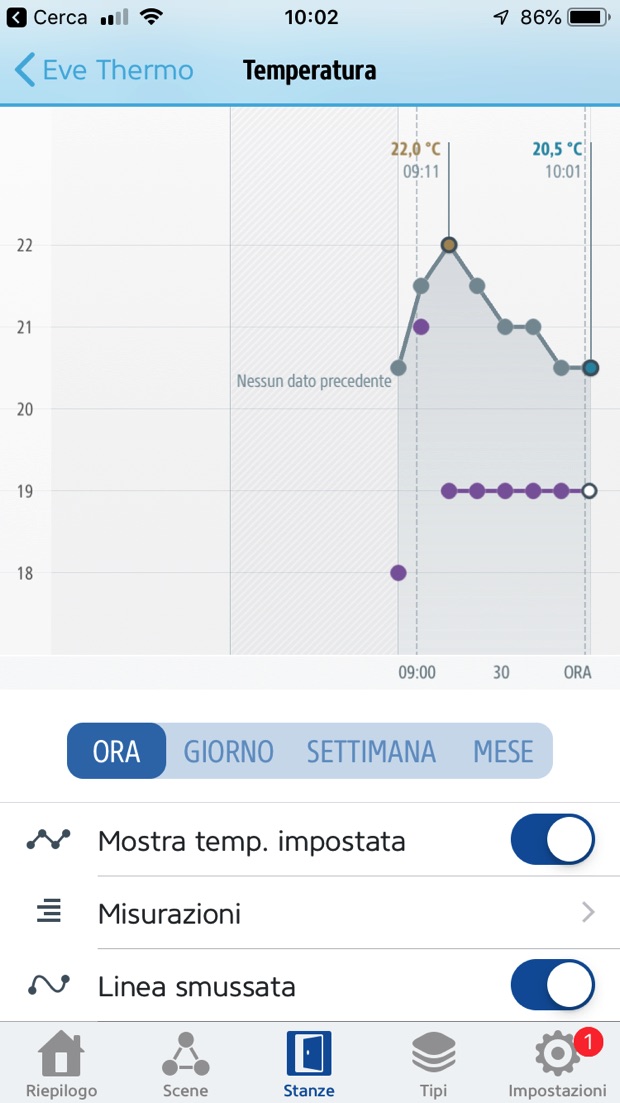
Task: Select the latest 20,5 °C chart point
Action: [x=590, y=368]
